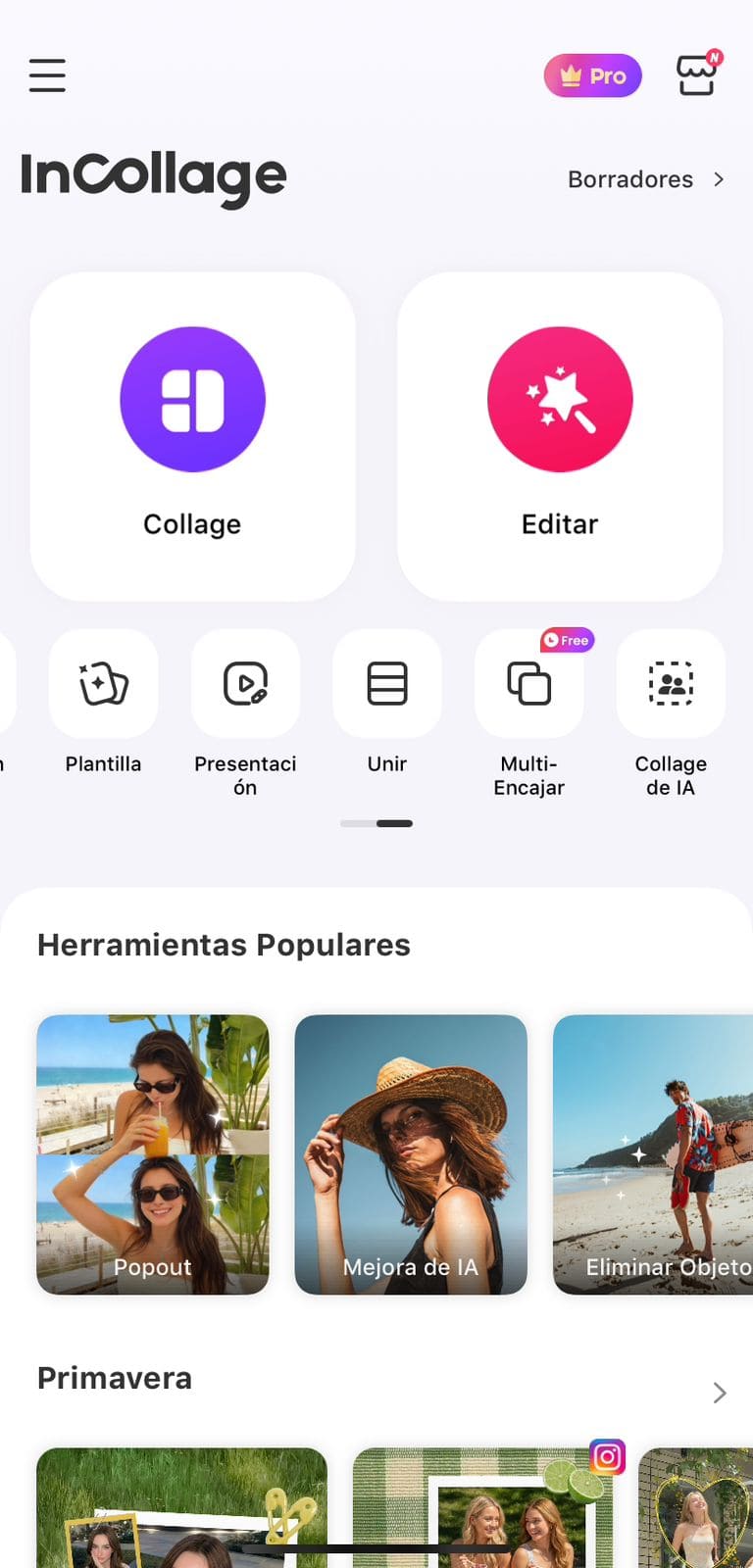Tap the Instagram badge on the spring template

point(608,1457)
